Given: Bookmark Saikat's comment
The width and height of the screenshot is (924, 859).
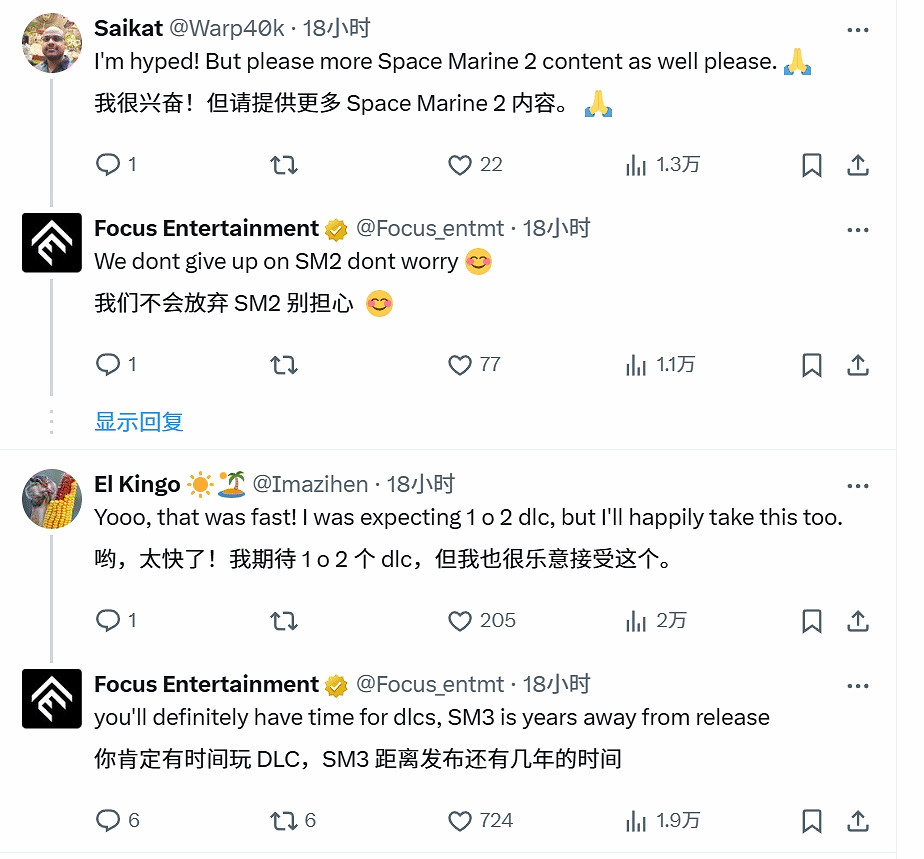Looking at the screenshot, I should (812, 165).
